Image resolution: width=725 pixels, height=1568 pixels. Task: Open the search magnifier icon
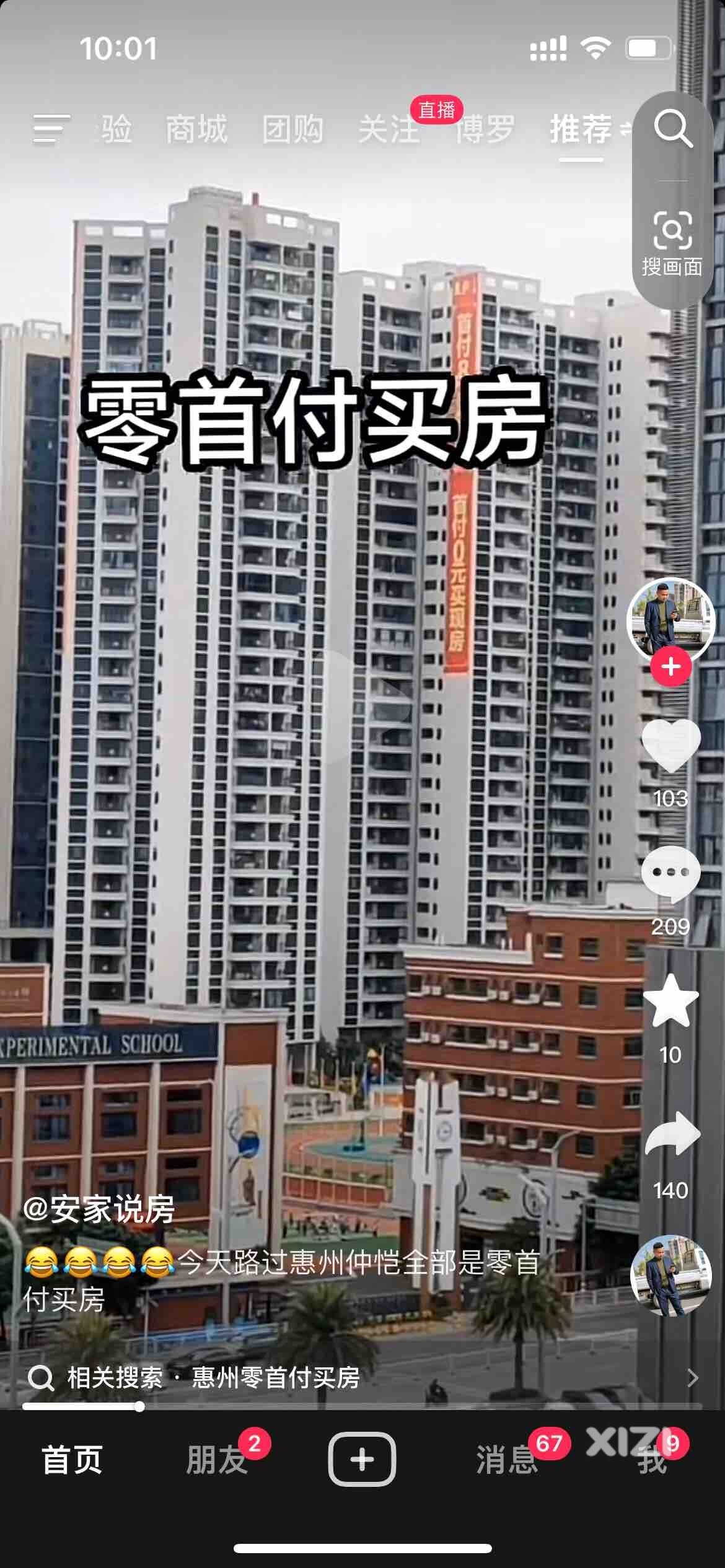[x=672, y=129]
